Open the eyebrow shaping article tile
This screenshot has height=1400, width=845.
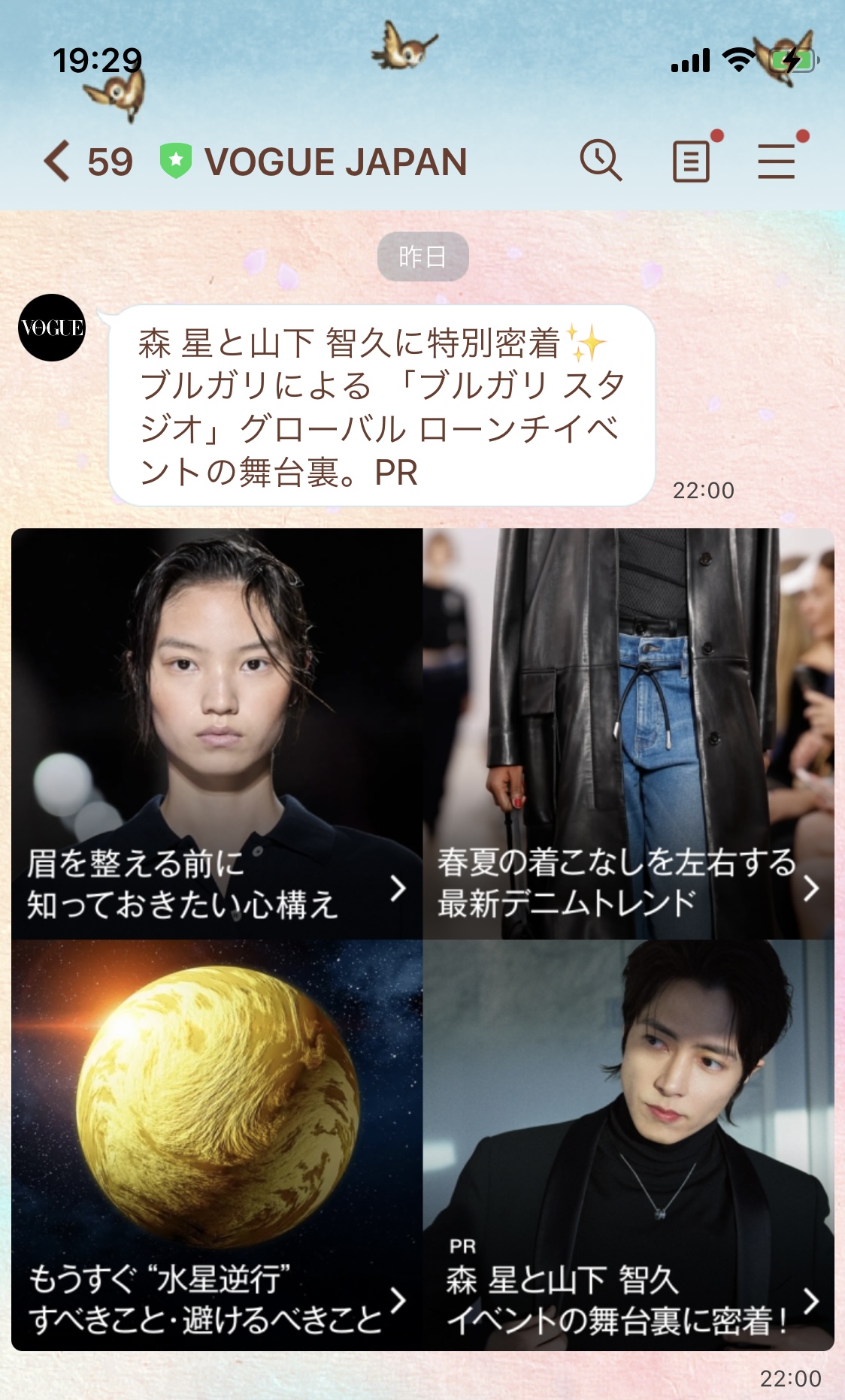pyautogui.click(x=217, y=733)
